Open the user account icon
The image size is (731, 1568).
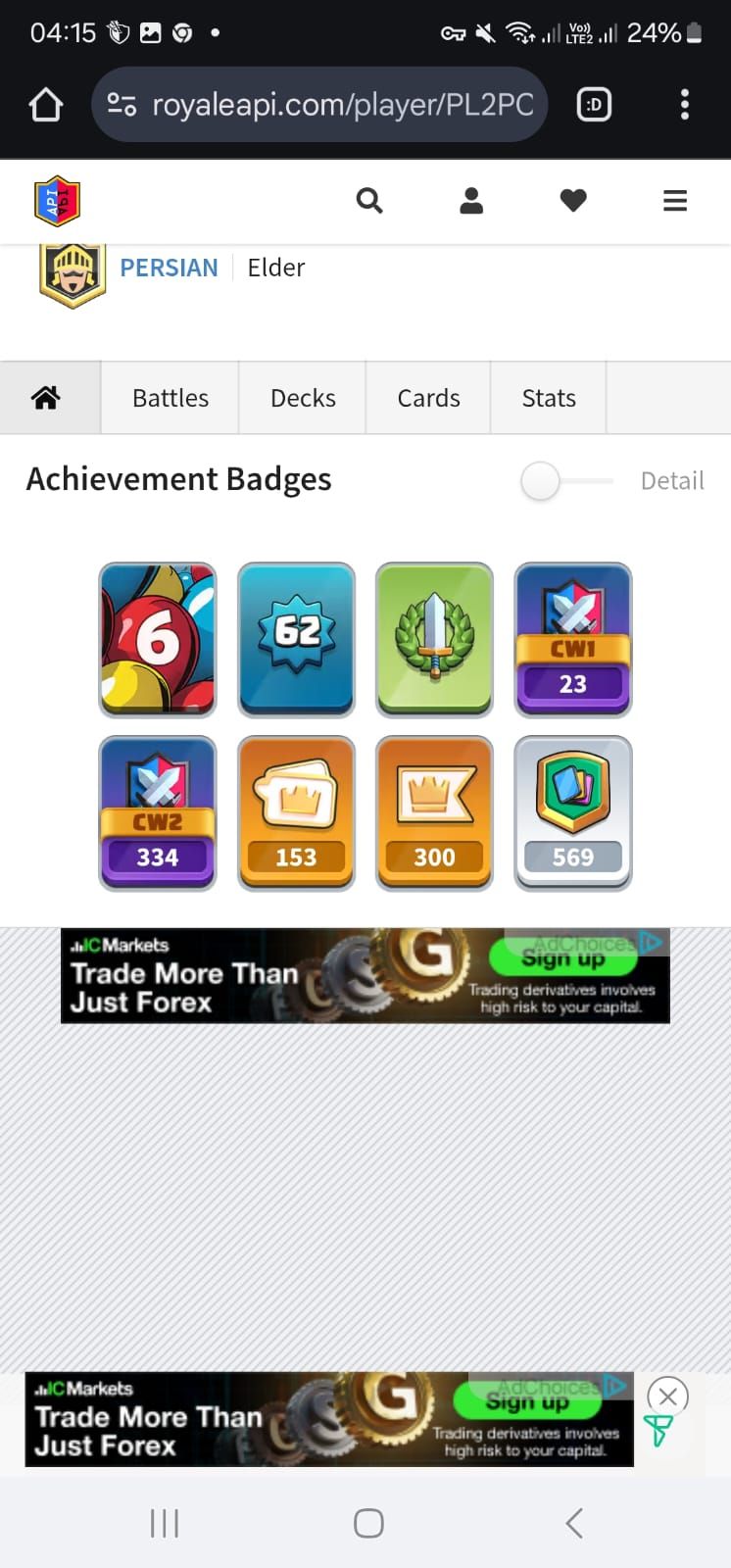(471, 201)
